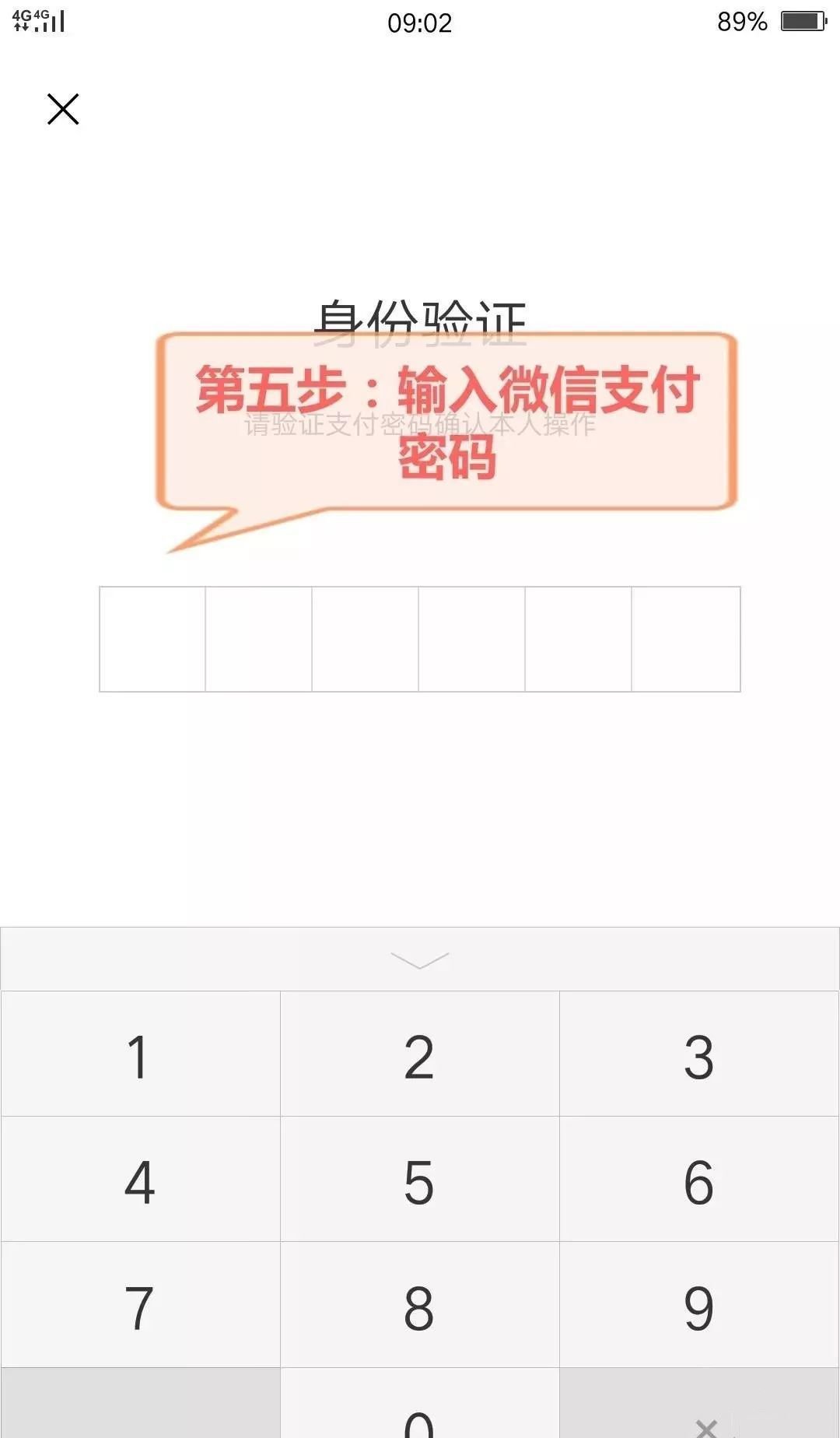Enter digit 2 on keypad
Image resolution: width=840 pixels, height=1438 pixels.
[419, 1055]
